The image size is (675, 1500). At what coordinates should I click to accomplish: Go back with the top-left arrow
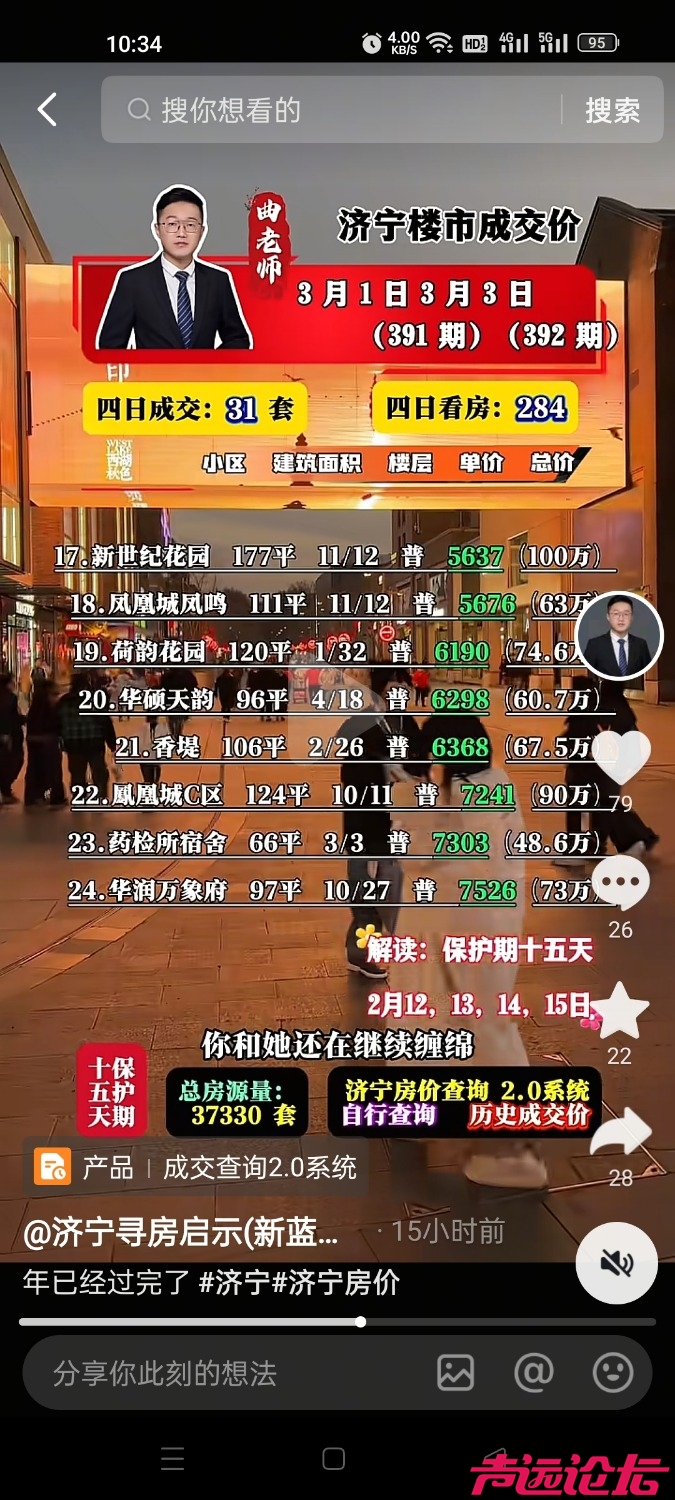tap(47, 110)
